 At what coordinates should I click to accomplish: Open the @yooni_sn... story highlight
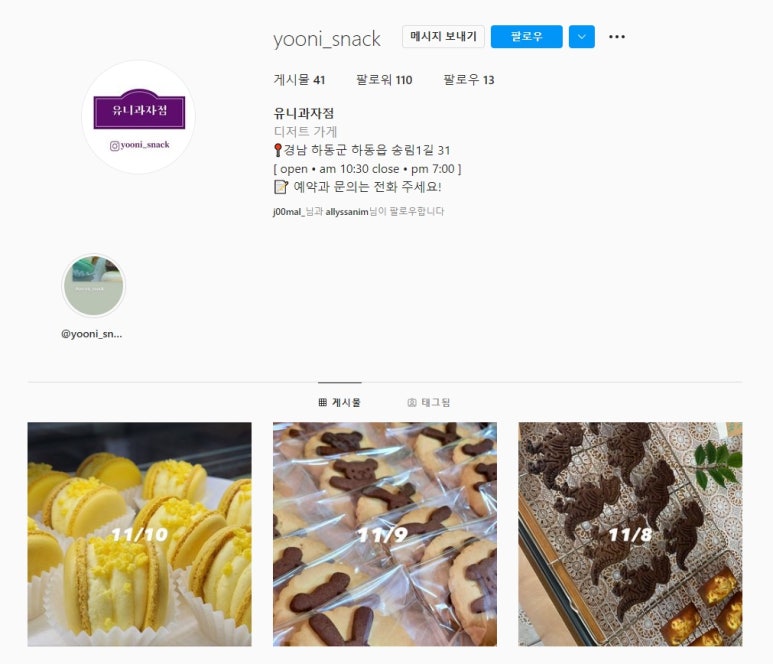coord(94,285)
